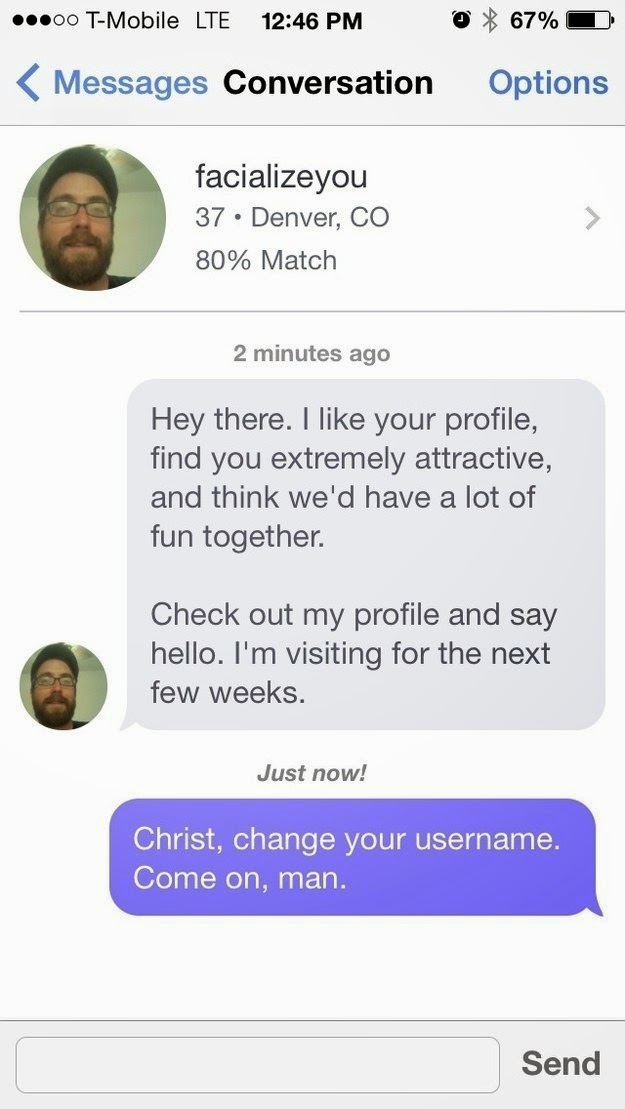Go back to Messages

pos(112,82)
